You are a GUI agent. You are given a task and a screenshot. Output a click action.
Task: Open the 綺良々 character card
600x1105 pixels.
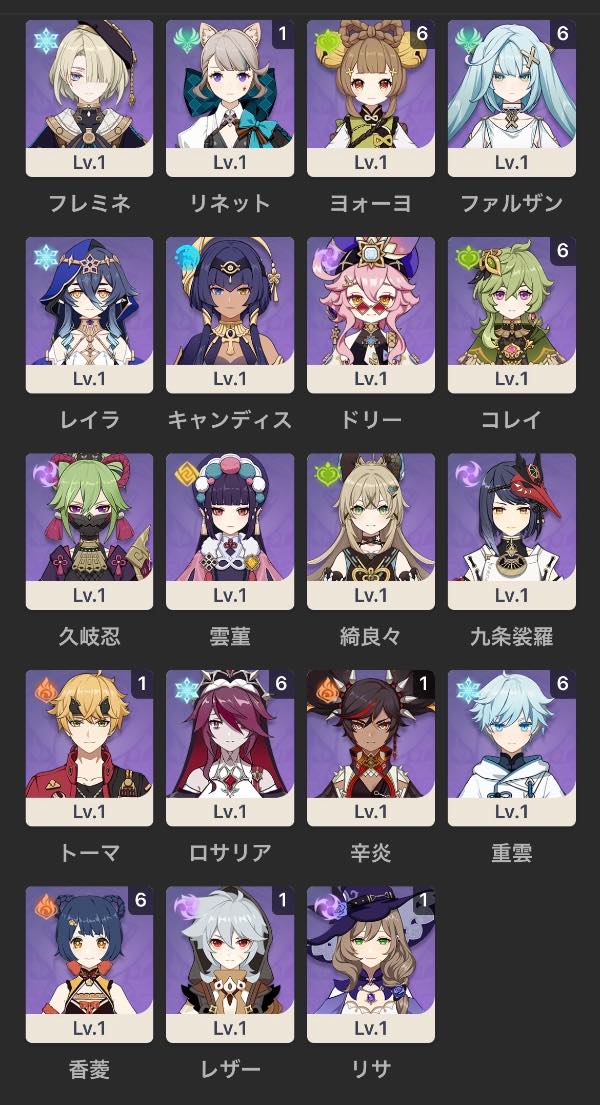(371, 531)
